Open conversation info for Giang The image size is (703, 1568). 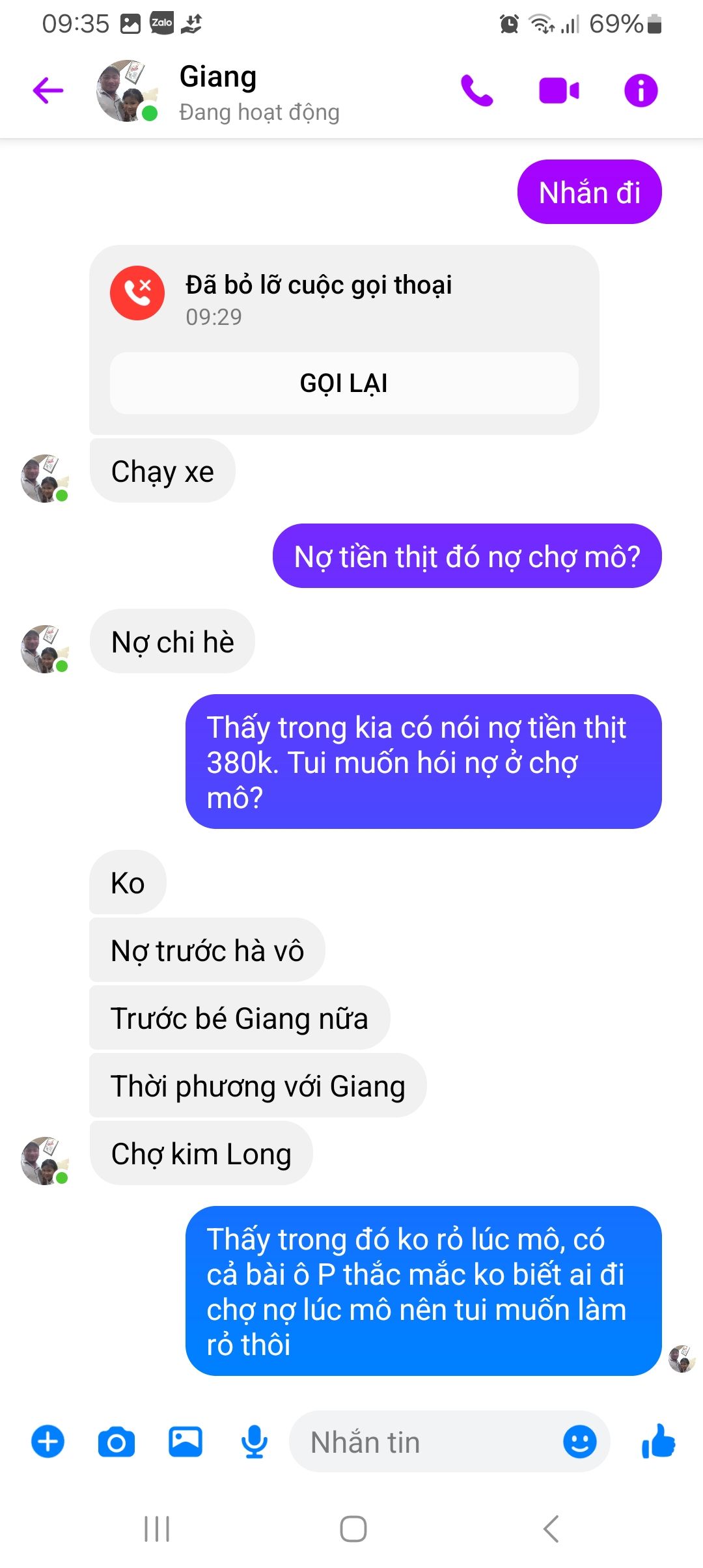pos(641,91)
